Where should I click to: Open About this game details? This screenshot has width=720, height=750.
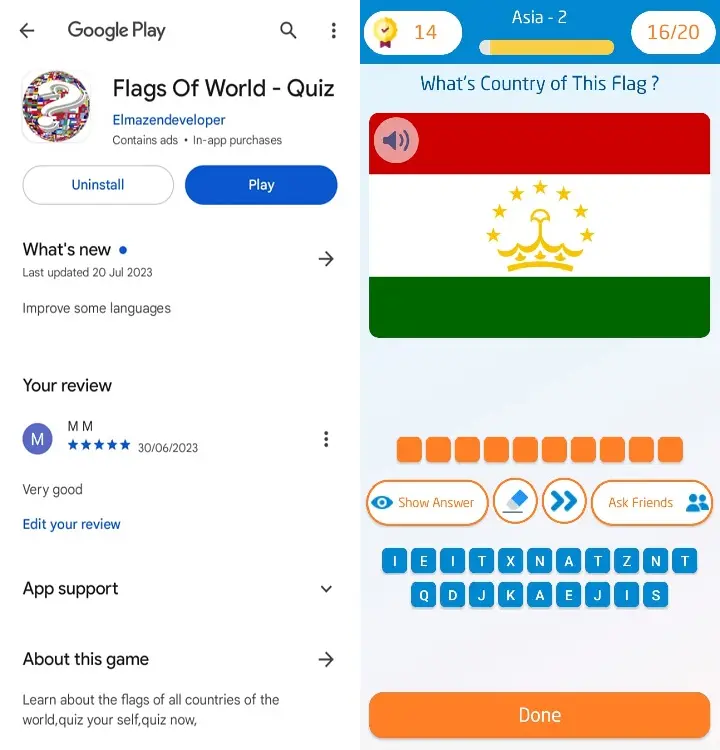[325, 659]
